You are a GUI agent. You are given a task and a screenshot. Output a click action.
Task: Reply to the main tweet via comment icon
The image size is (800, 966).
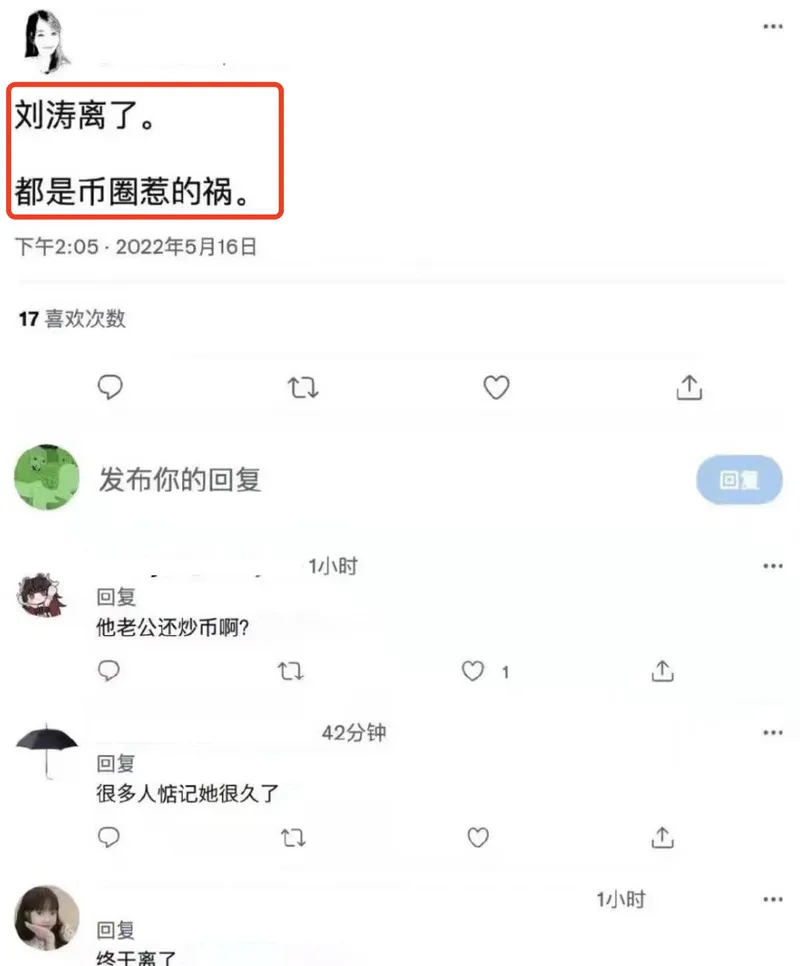point(110,387)
